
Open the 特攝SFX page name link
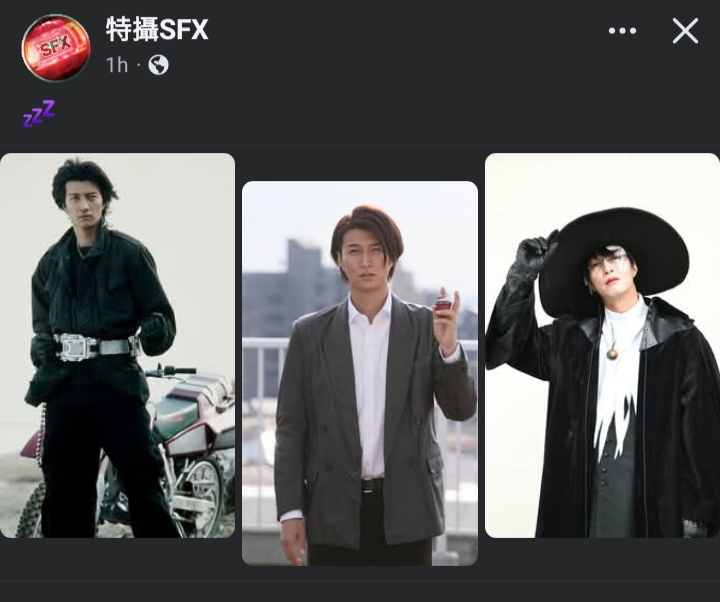157,29
